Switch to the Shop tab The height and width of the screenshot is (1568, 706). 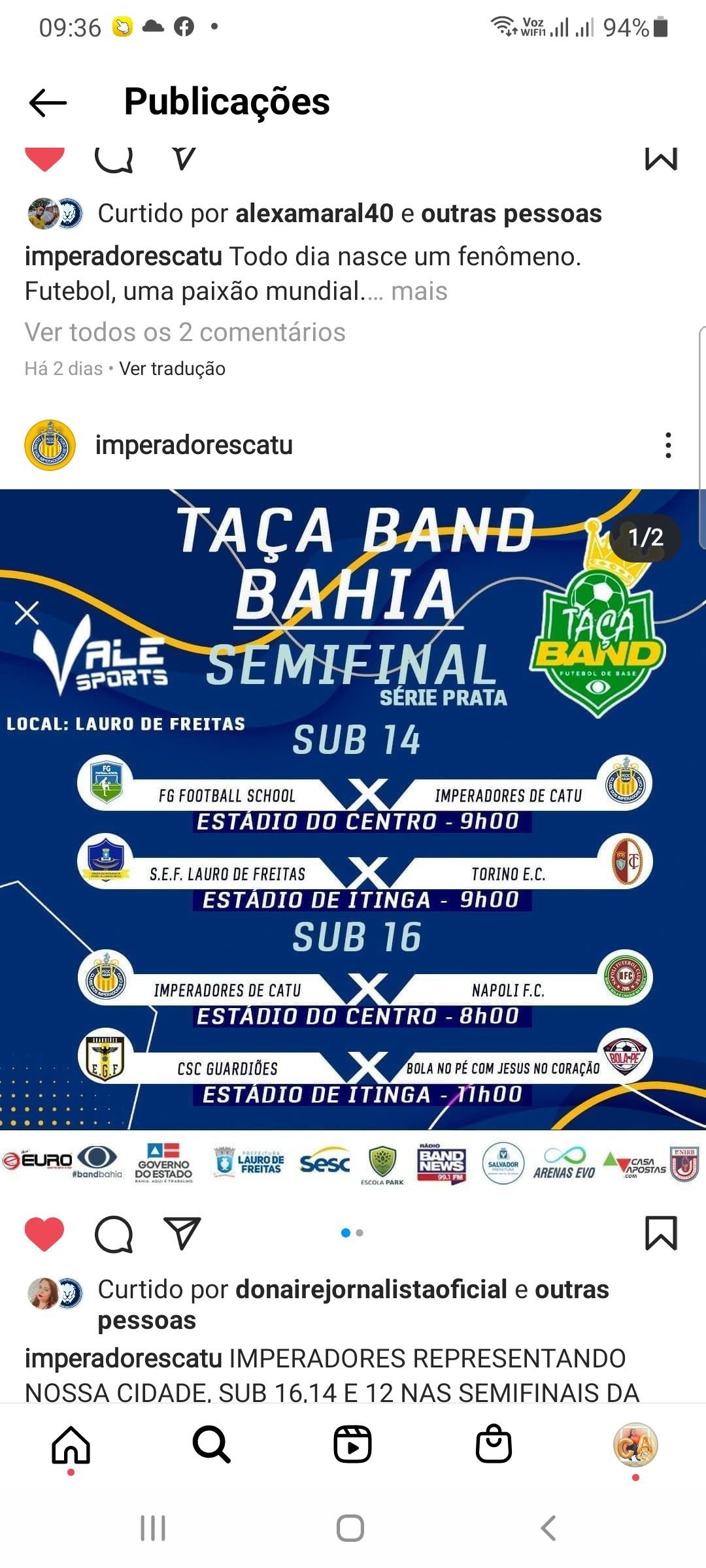point(494,1445)
